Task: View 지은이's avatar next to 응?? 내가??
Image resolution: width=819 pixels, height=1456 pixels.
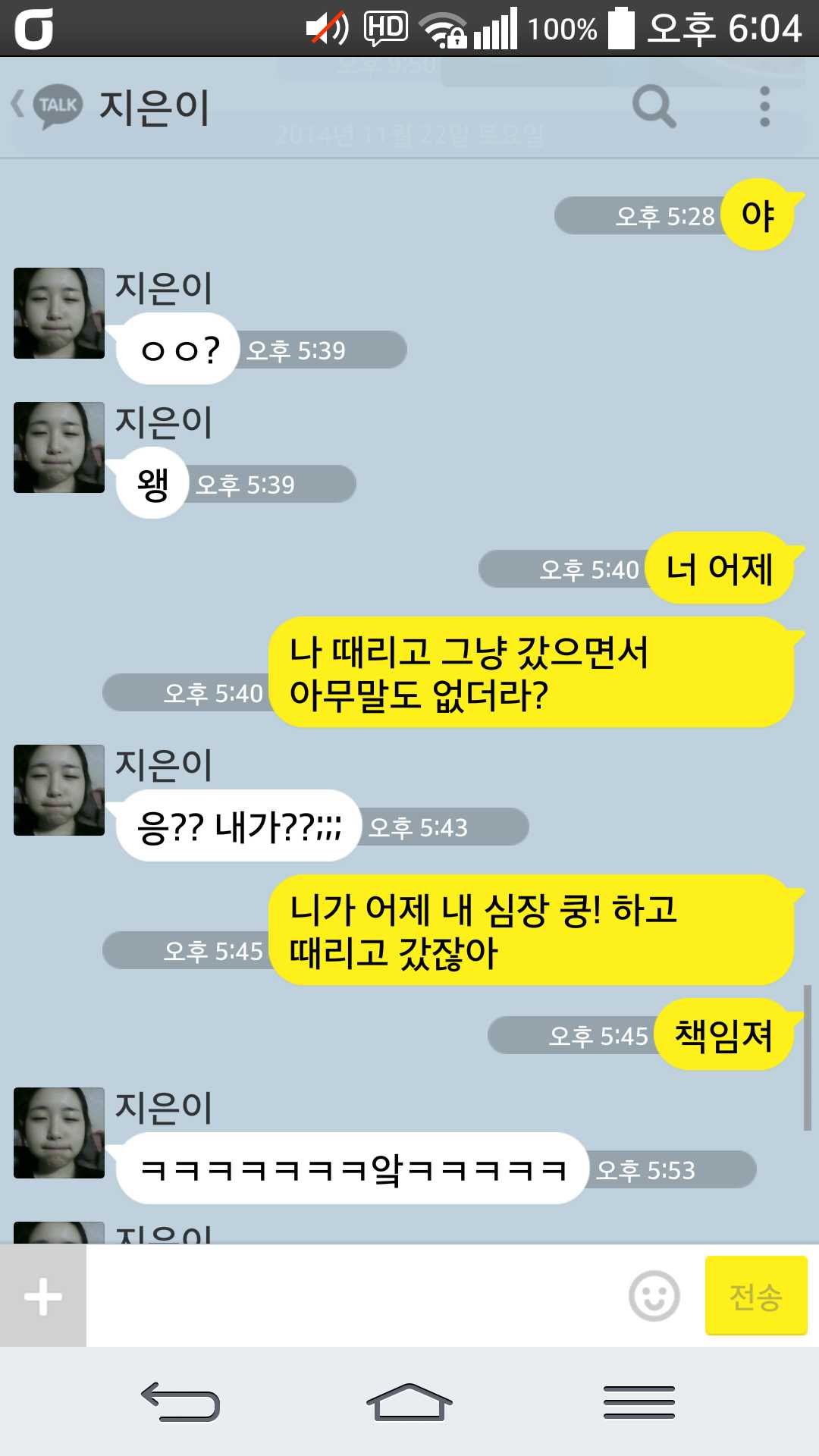Action: pyautogui.click(x=59, y=790)
